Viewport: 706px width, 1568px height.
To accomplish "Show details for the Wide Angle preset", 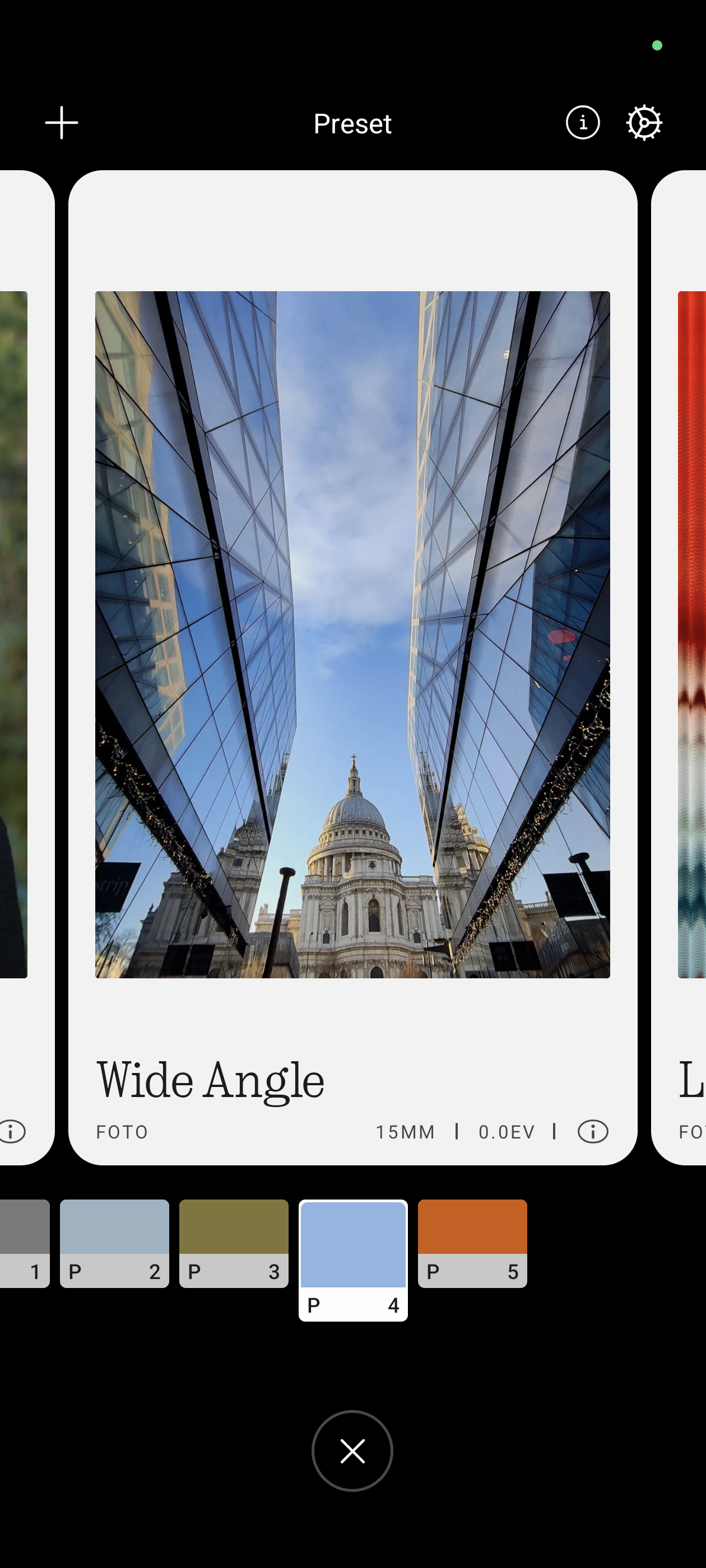I will point(592,1132).
